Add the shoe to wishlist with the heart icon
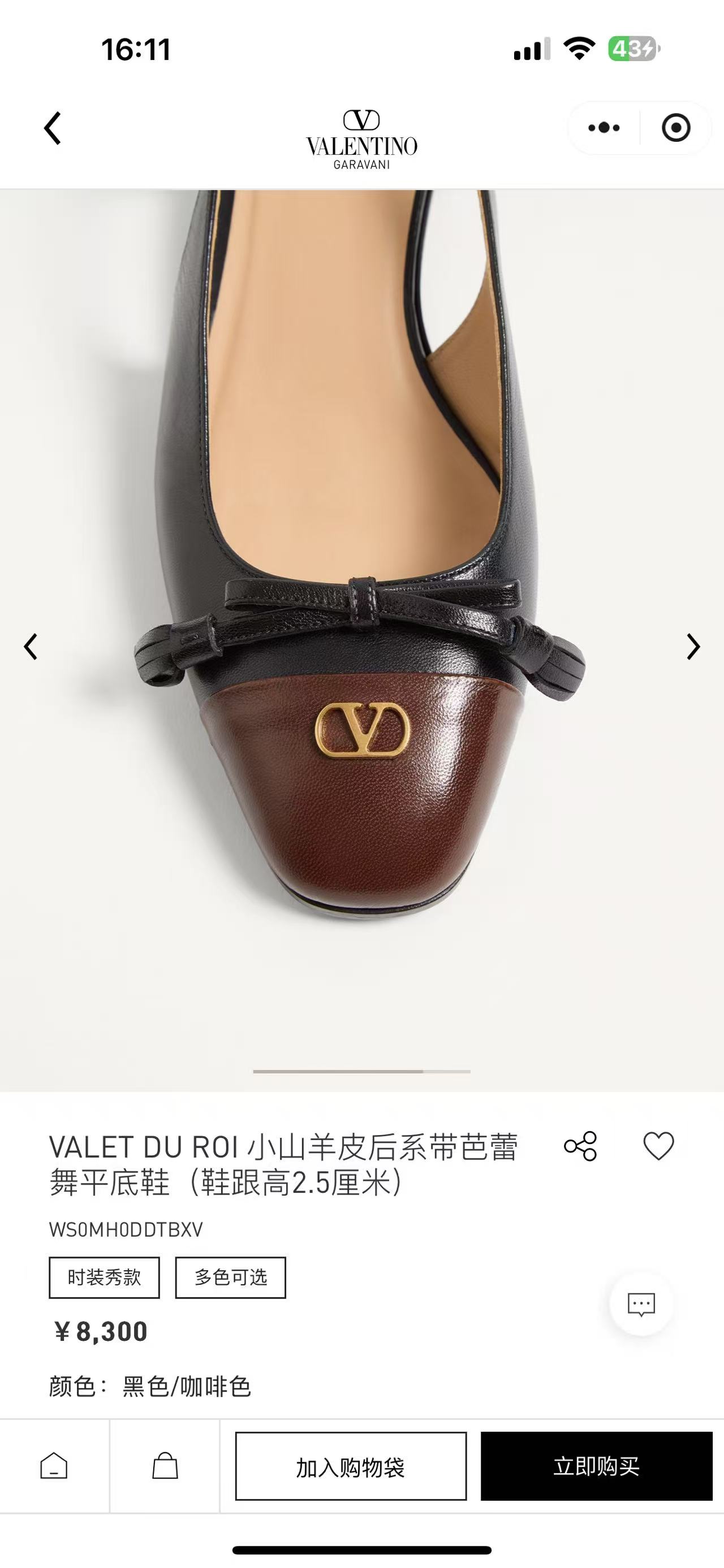Image resolution: width=724 pixels, height=1568 pixels. click(658, 1146)
